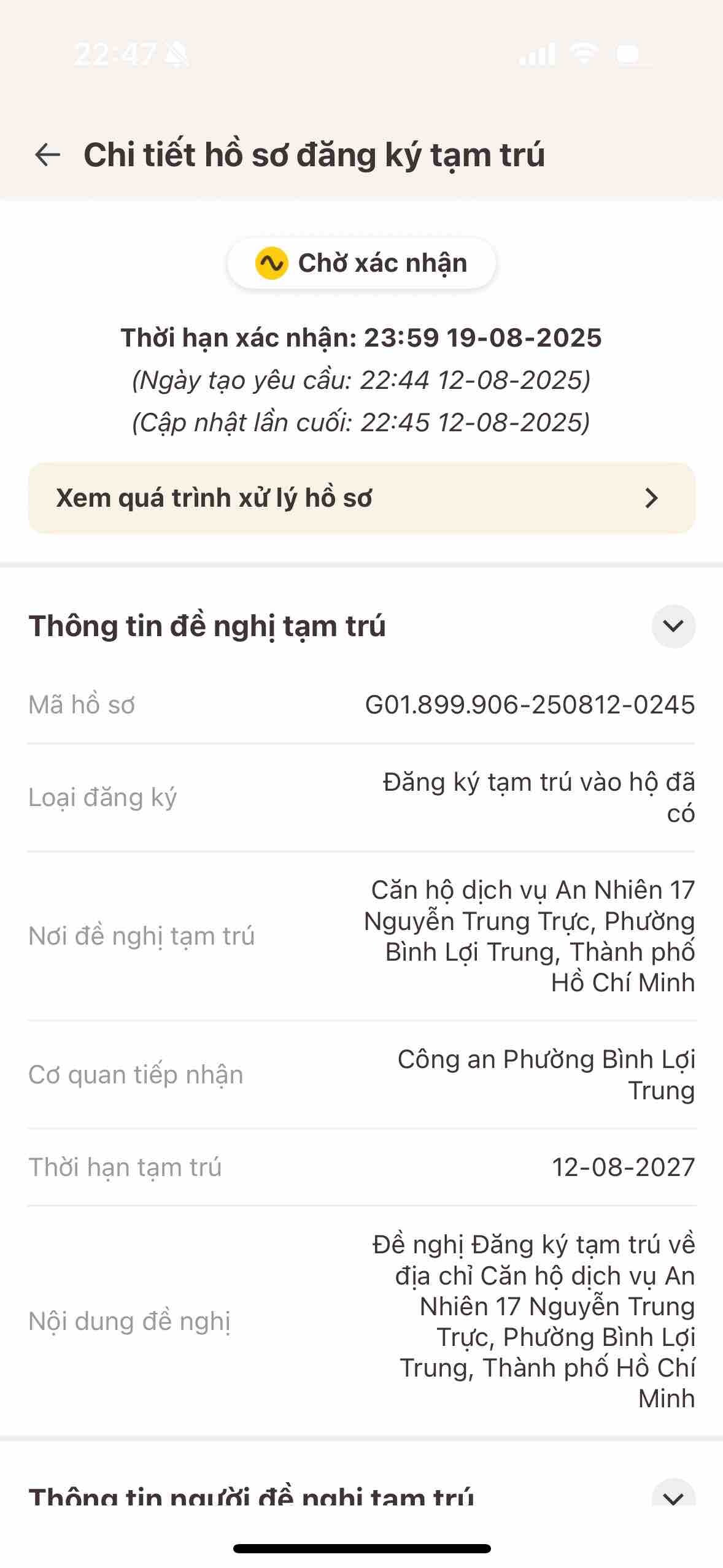Open 'Xem quá trình xử lý hồ sơ'
This screenshot has height=1568, width=723.
[361, 498]
